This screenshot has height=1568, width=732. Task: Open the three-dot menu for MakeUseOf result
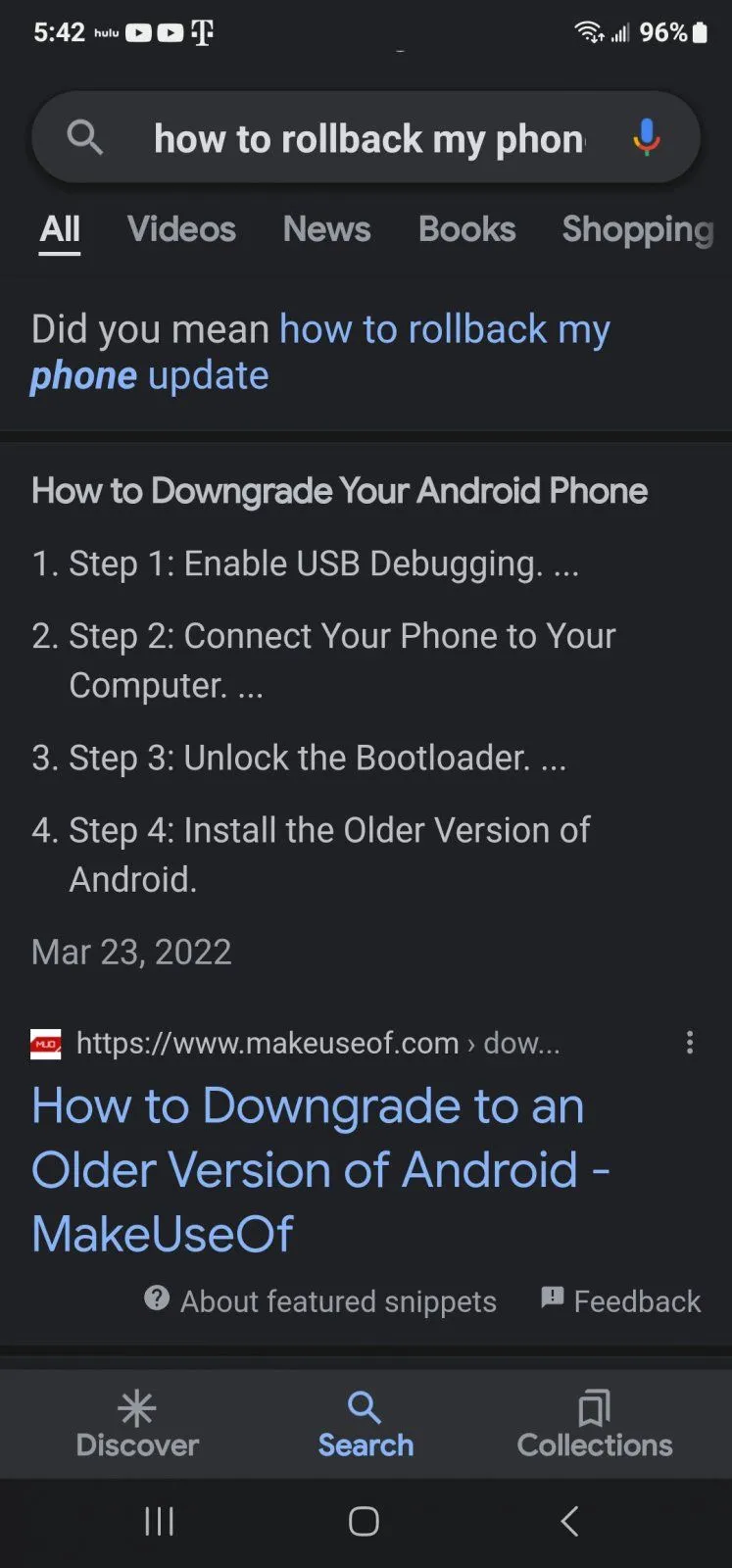pyautogui.click(x=690, y=1043)
